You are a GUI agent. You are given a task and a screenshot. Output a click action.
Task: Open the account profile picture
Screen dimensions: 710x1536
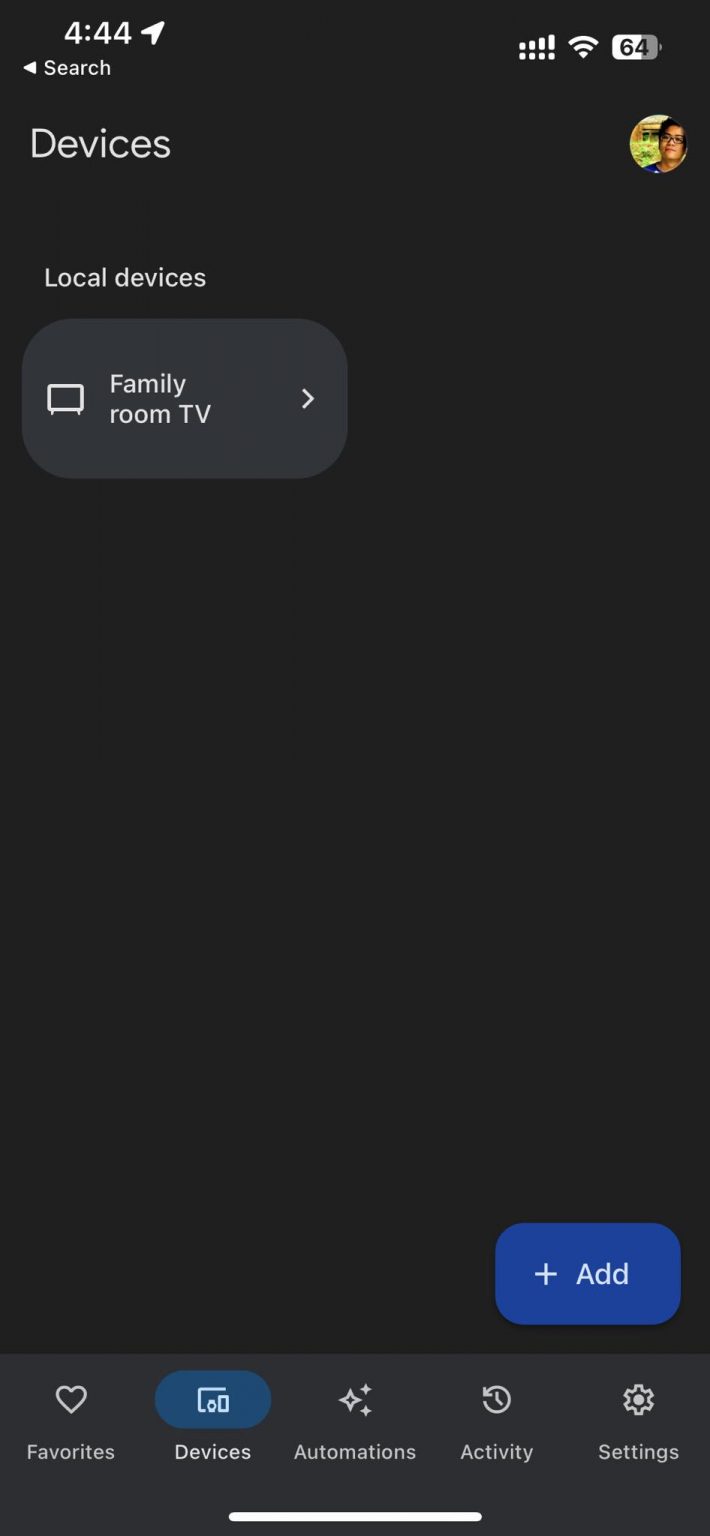tap(658, 144)
